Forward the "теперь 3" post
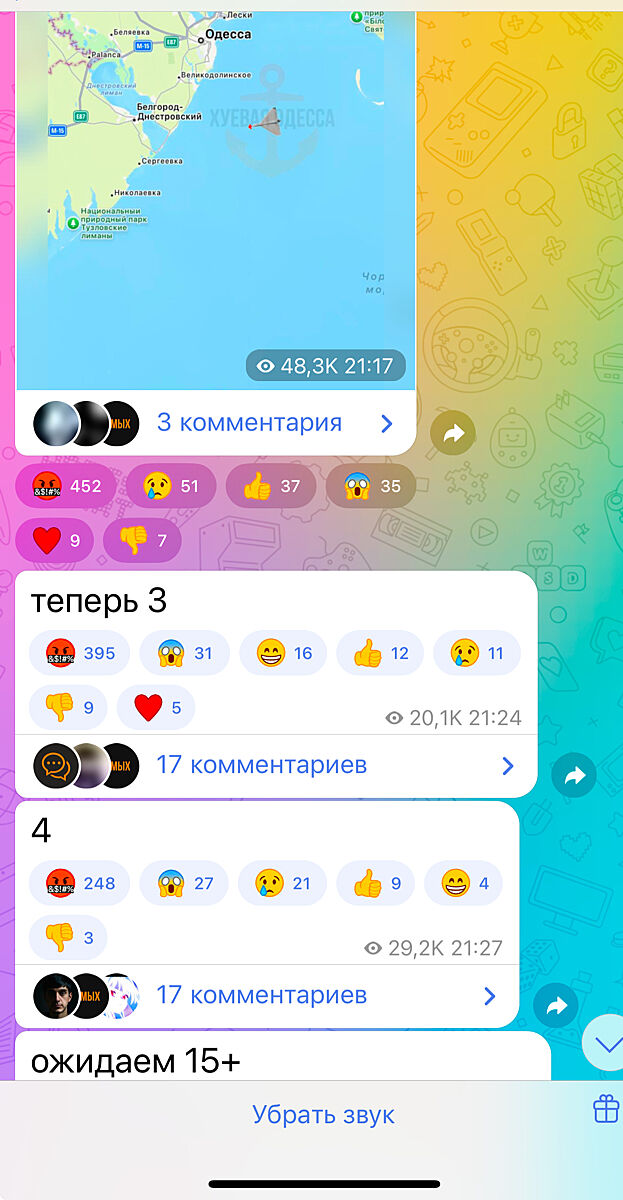 click(x=573, y=775)
